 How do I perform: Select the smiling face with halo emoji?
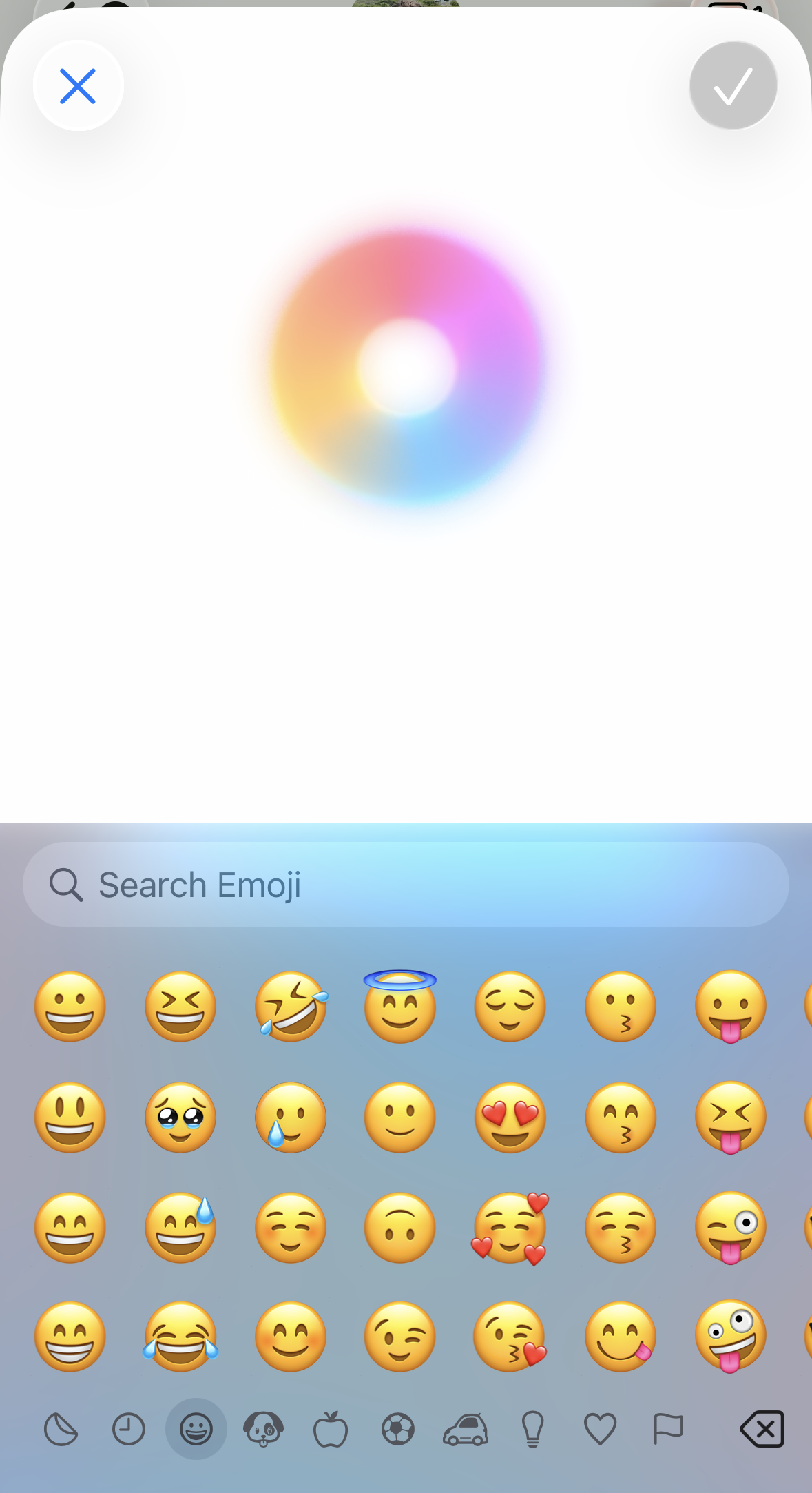tap(400, 1007)
